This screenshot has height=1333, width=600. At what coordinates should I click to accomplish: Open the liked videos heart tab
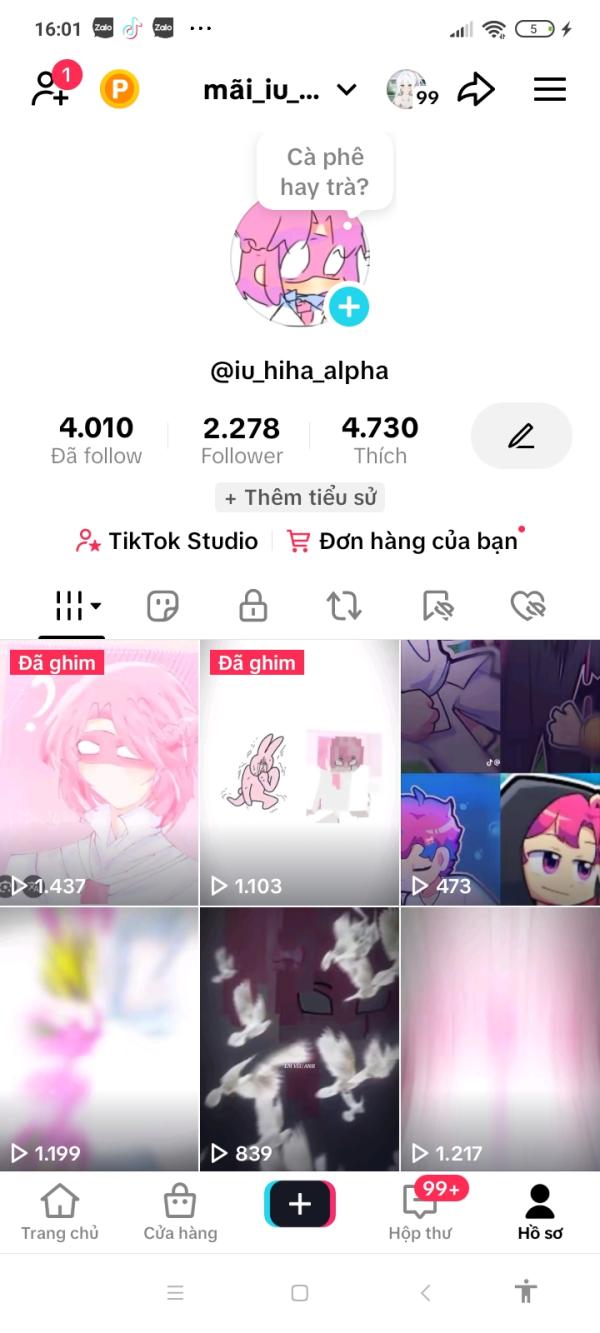527,605
